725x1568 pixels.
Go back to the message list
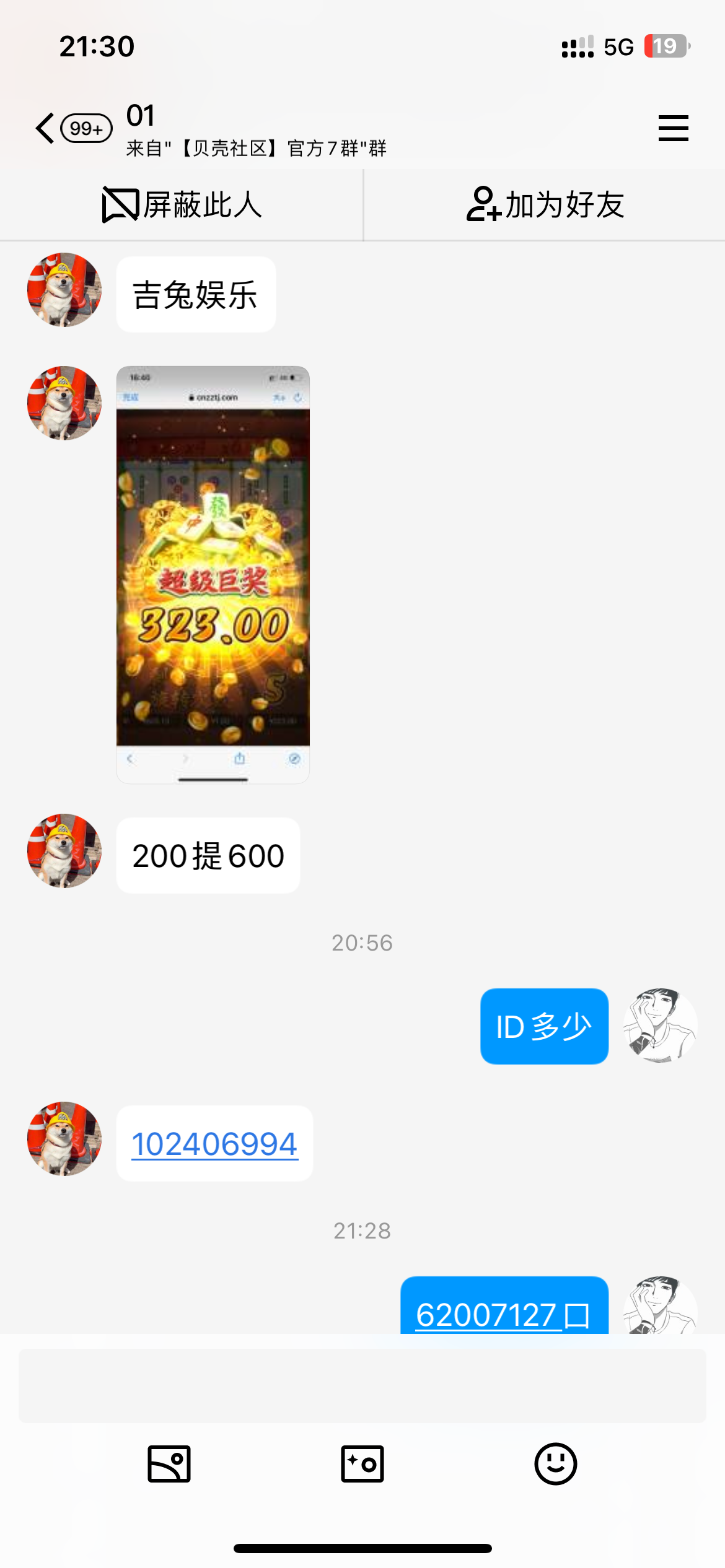(x=46, y=129)
